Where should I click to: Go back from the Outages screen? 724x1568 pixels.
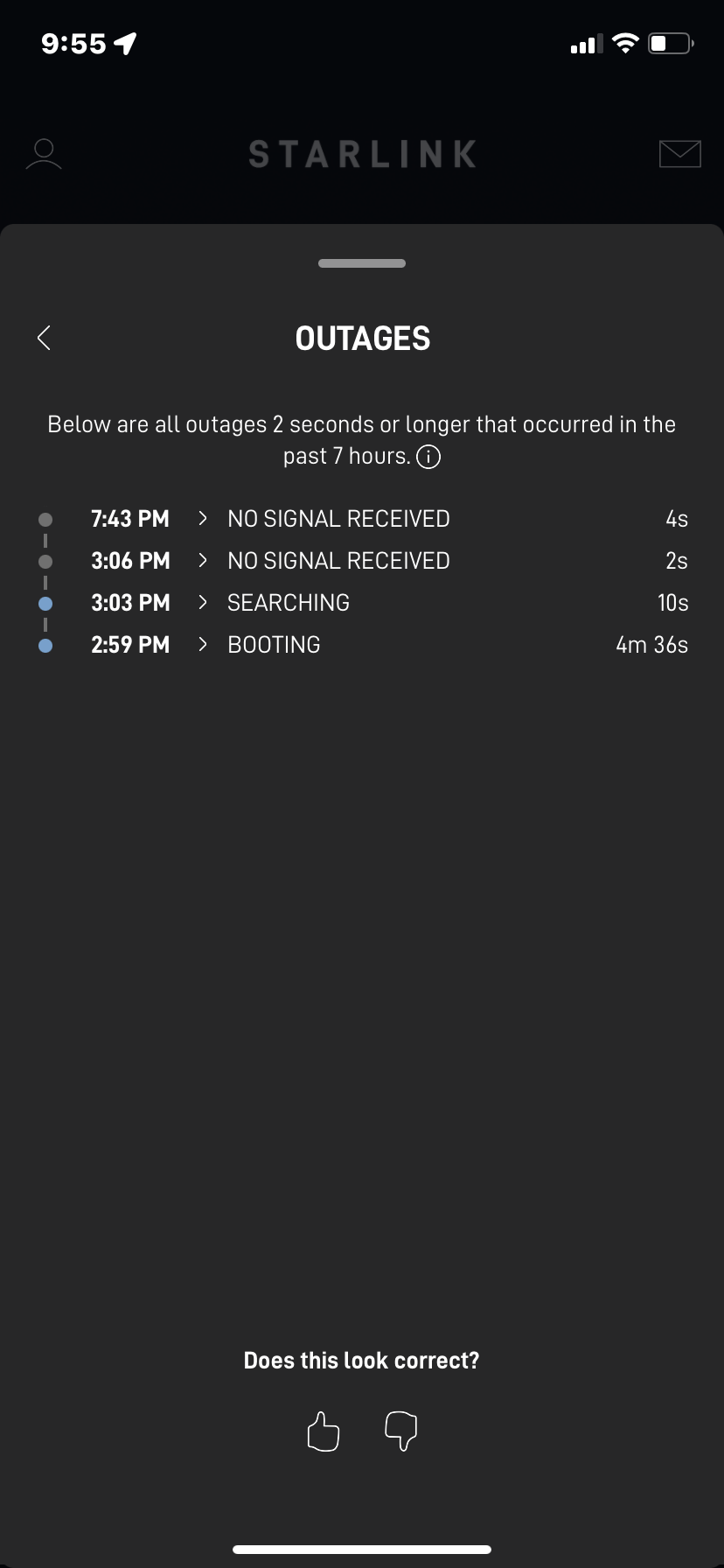point(45,338)
